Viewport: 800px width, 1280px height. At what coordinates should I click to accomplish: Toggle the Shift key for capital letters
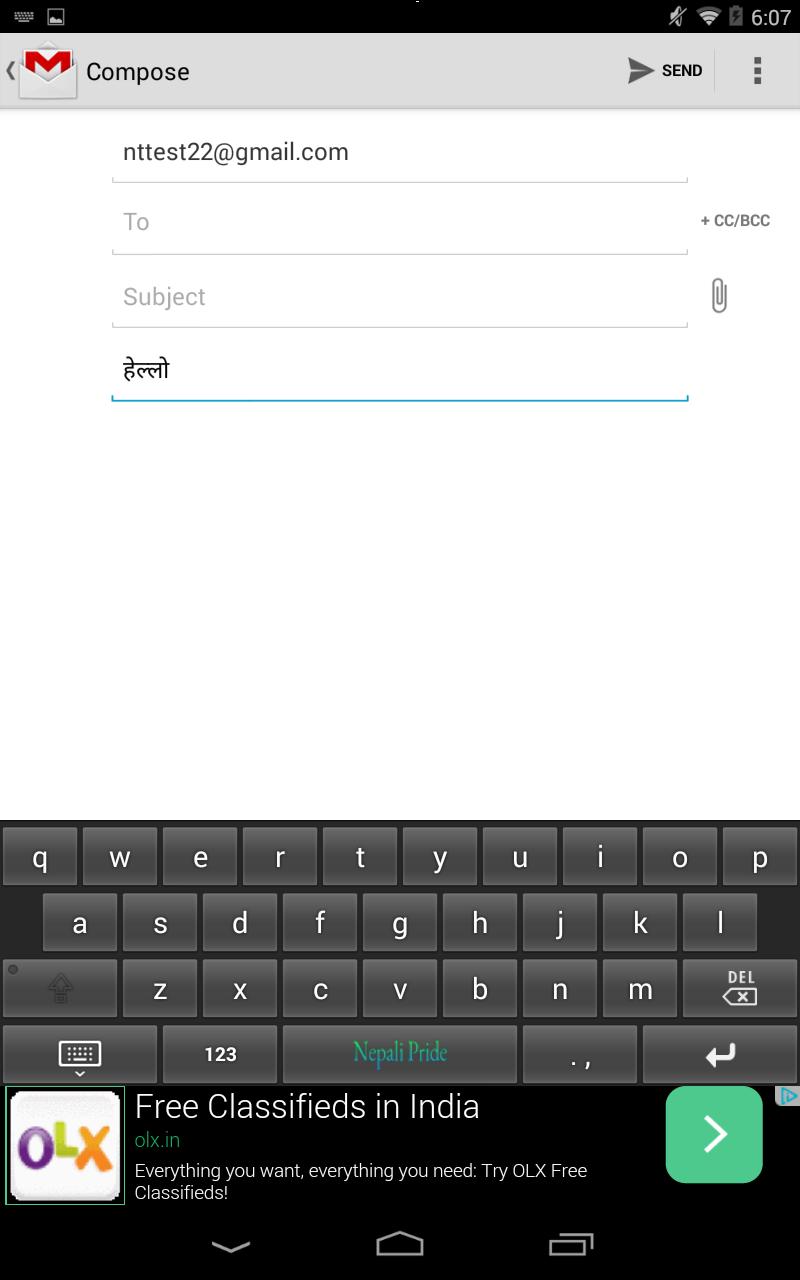coord(58,988)
